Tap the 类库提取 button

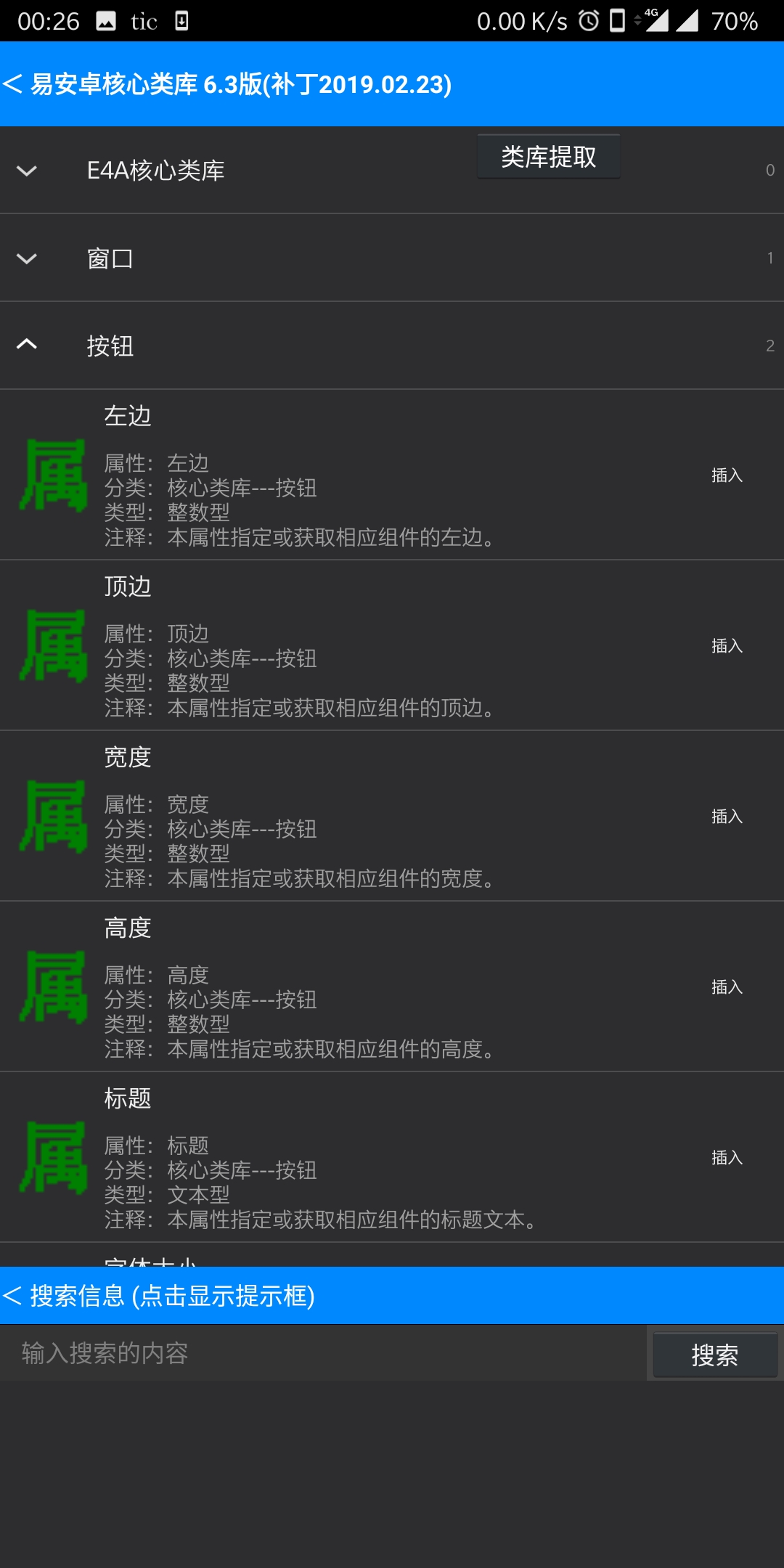pyautogui.click(x=549, y=157)
